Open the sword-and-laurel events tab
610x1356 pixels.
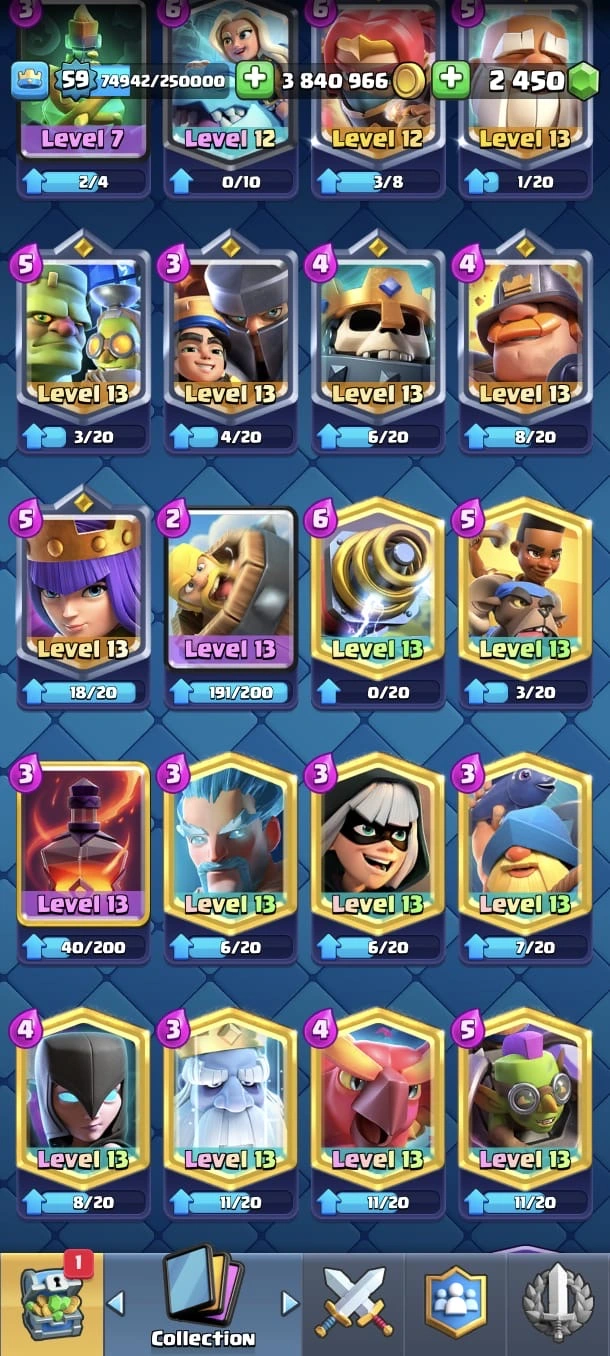(x=558, y=1302)
